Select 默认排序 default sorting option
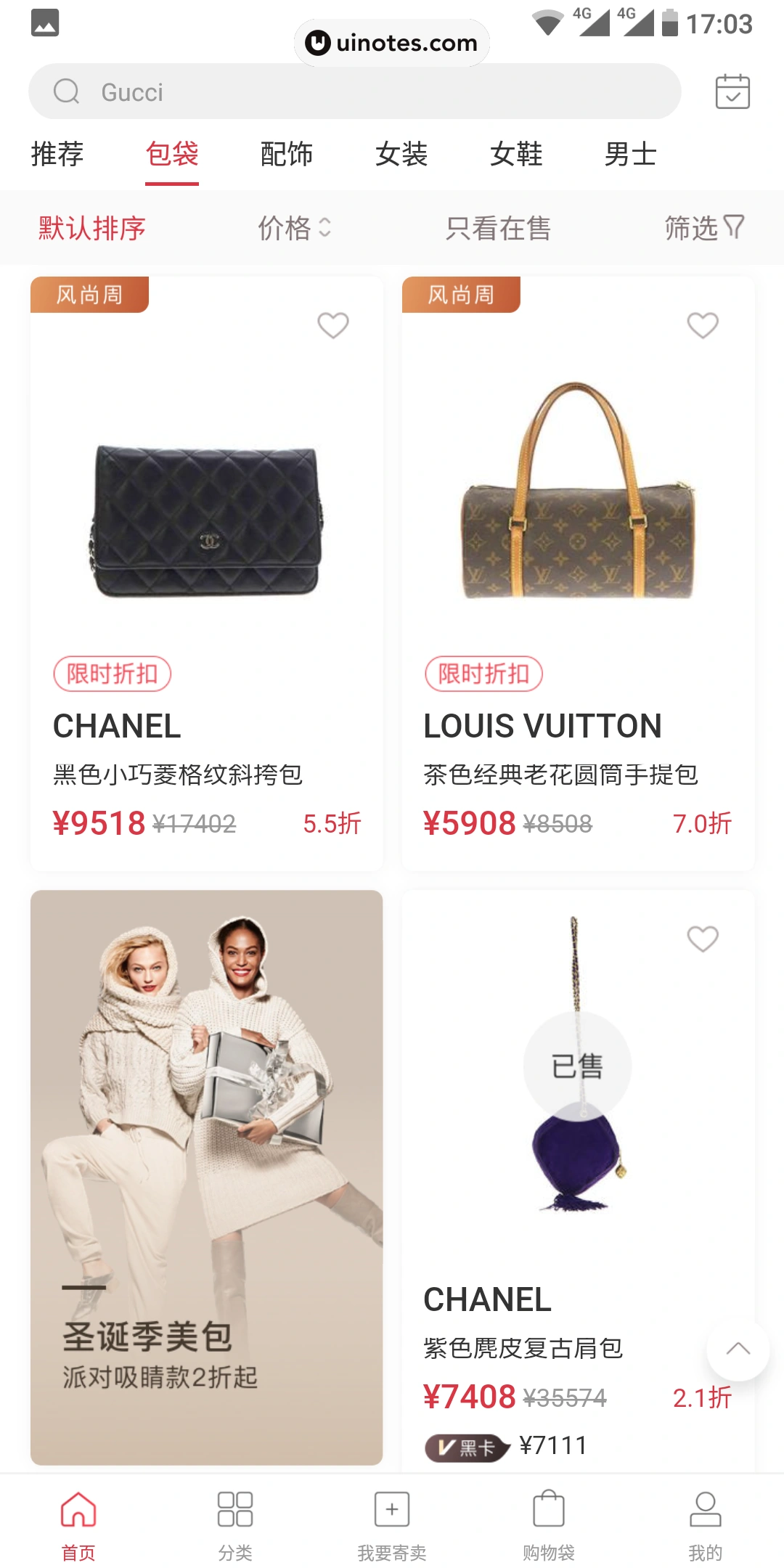Viewport: 784px width, 1568px height. 90,227
